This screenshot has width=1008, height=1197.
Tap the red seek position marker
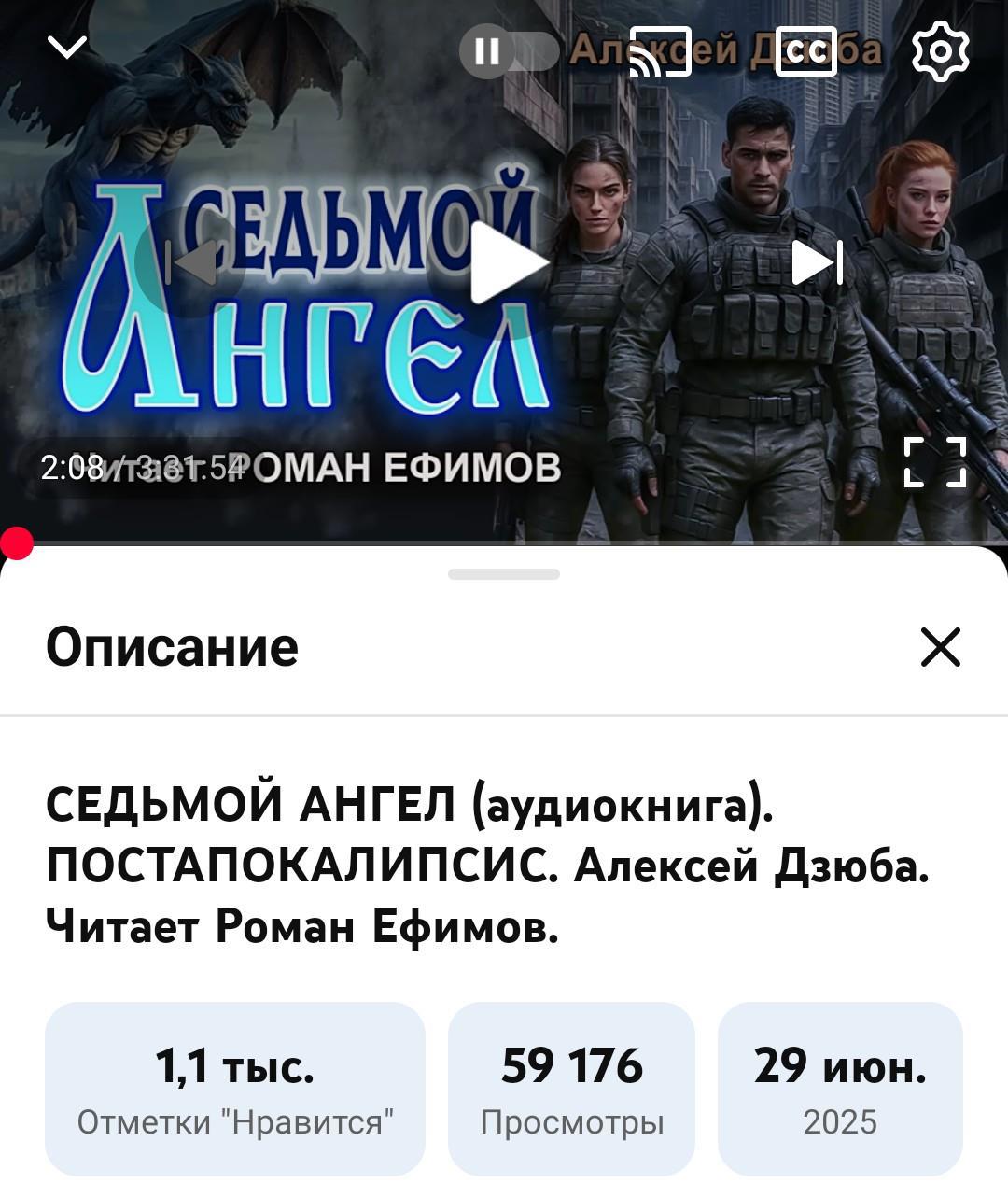coord(16,542)
